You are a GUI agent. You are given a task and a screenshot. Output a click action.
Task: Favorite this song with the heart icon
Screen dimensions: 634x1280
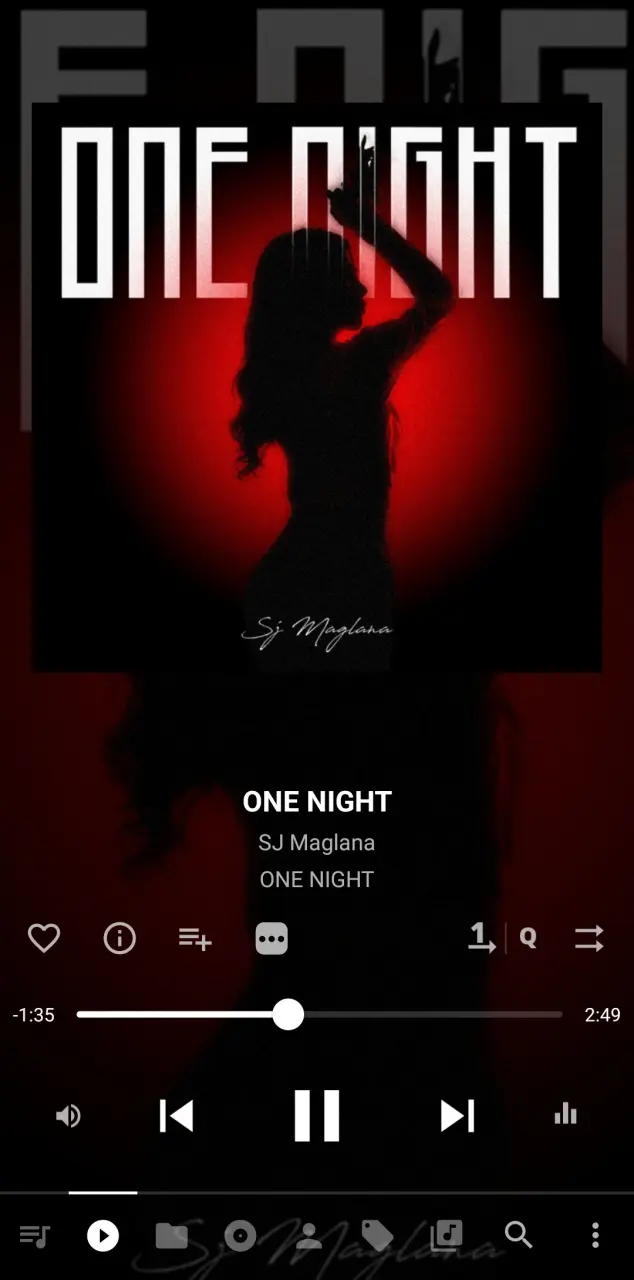pos(44,938)
